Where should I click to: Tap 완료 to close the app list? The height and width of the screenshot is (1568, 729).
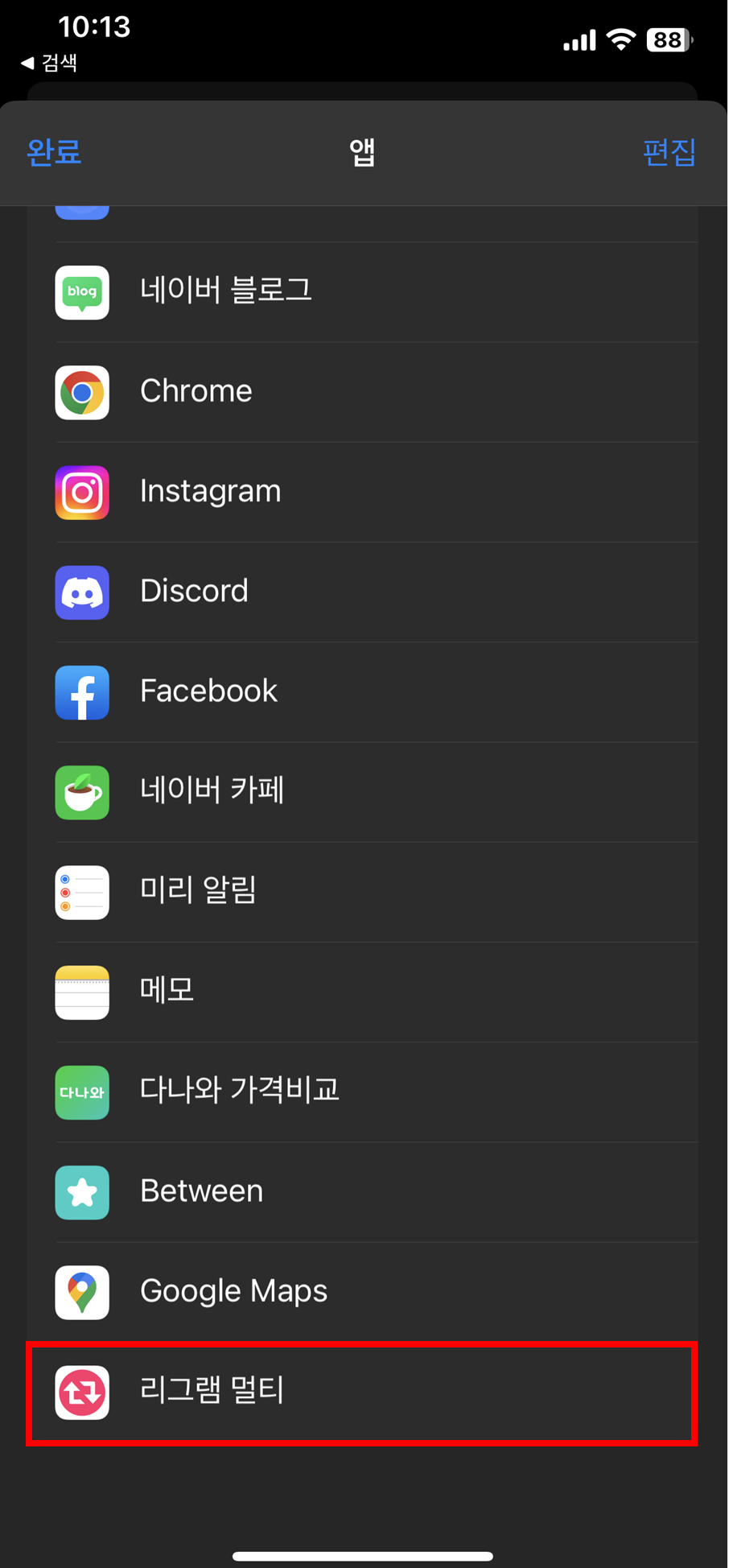click(x=54, y=152)
